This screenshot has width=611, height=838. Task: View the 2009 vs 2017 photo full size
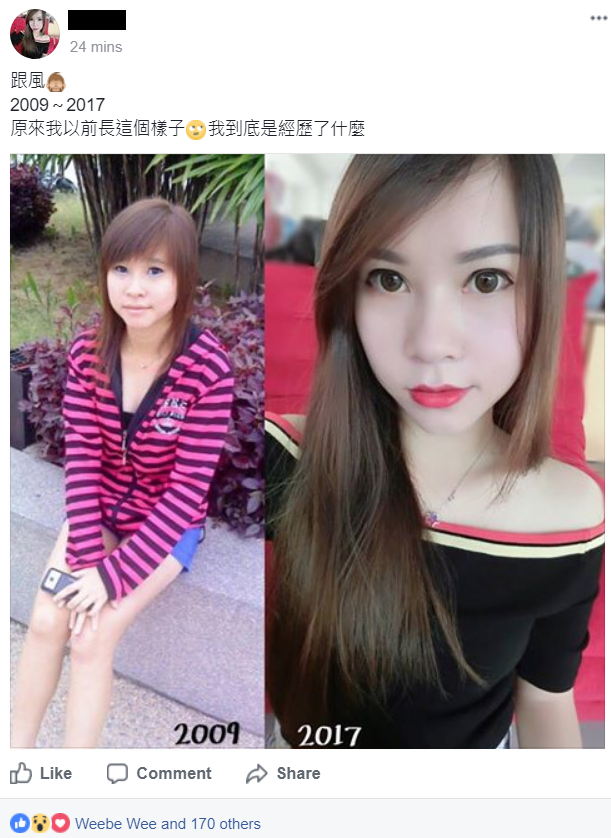pyautogui.click(x=307, y=450)
